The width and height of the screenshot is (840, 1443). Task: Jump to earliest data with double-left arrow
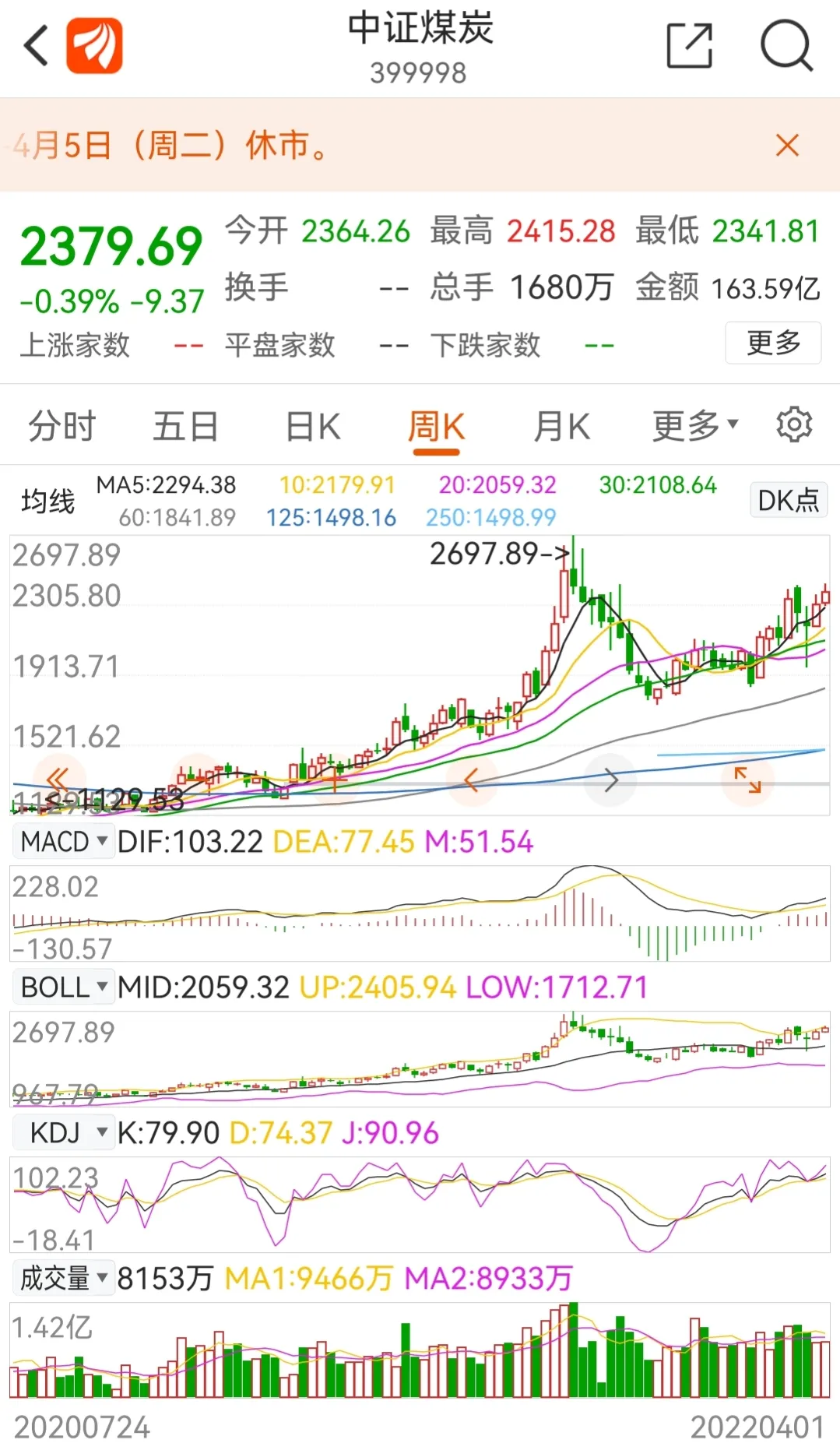[58, 779]
